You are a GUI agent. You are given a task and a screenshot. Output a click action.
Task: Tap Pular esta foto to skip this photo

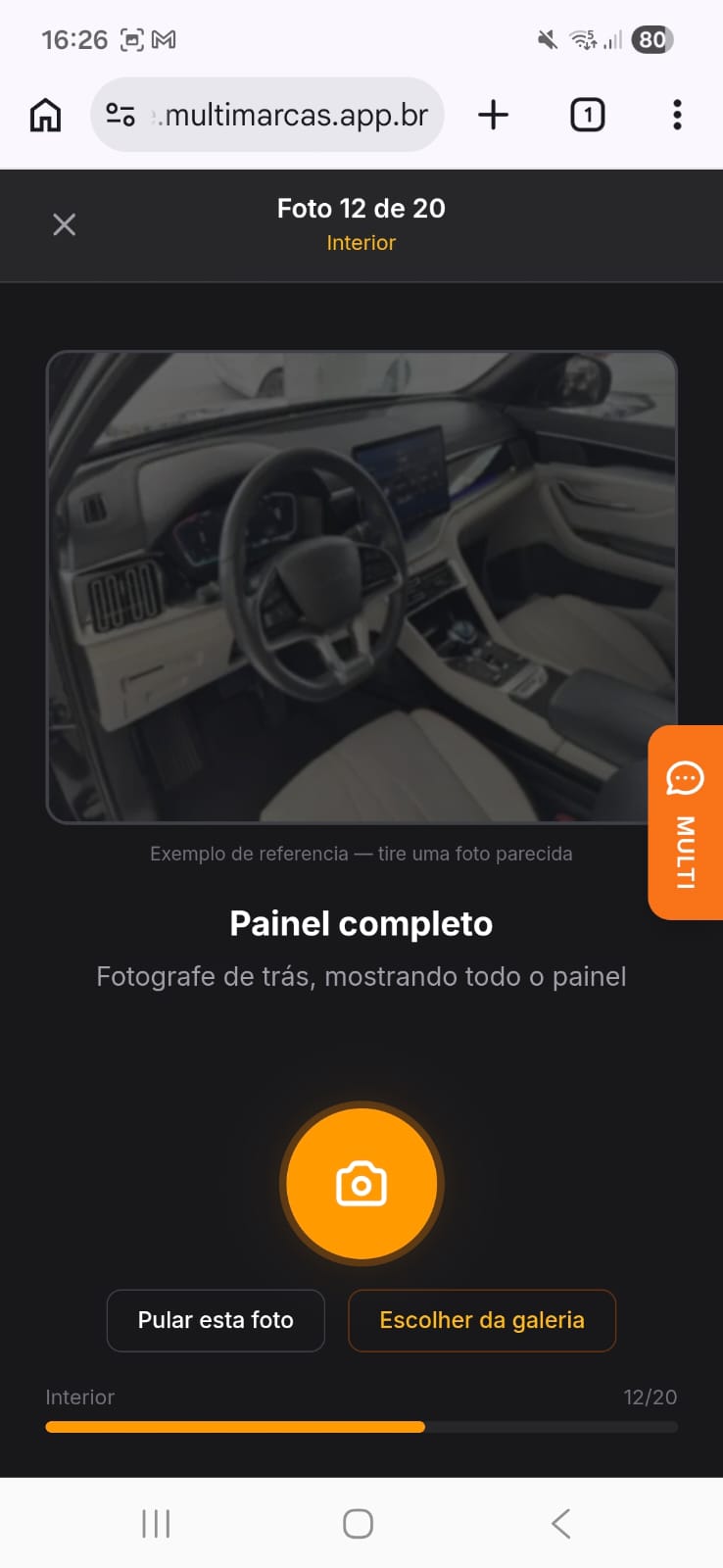click(x=216, y=1320)
